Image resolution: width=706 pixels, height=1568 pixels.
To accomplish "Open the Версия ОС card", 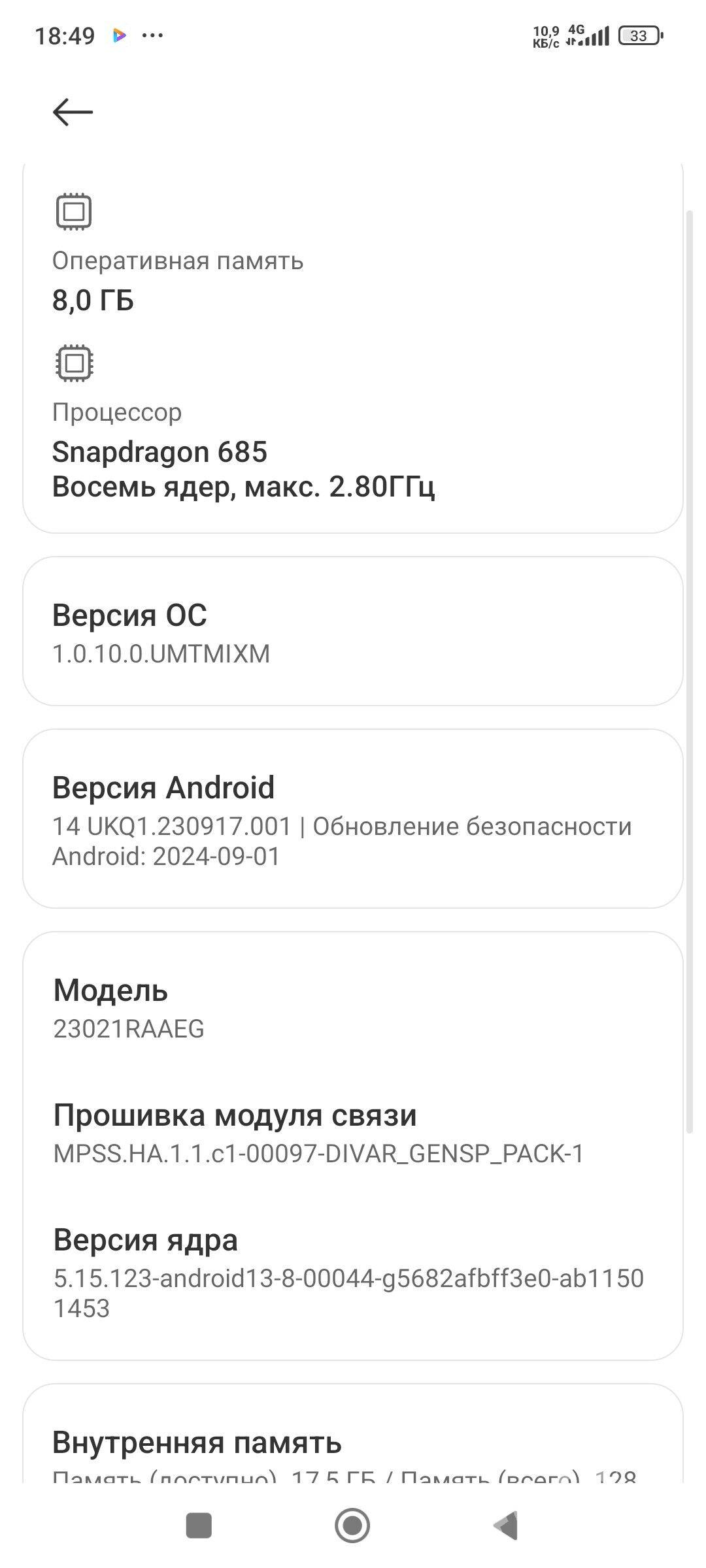I will [353, 630].
